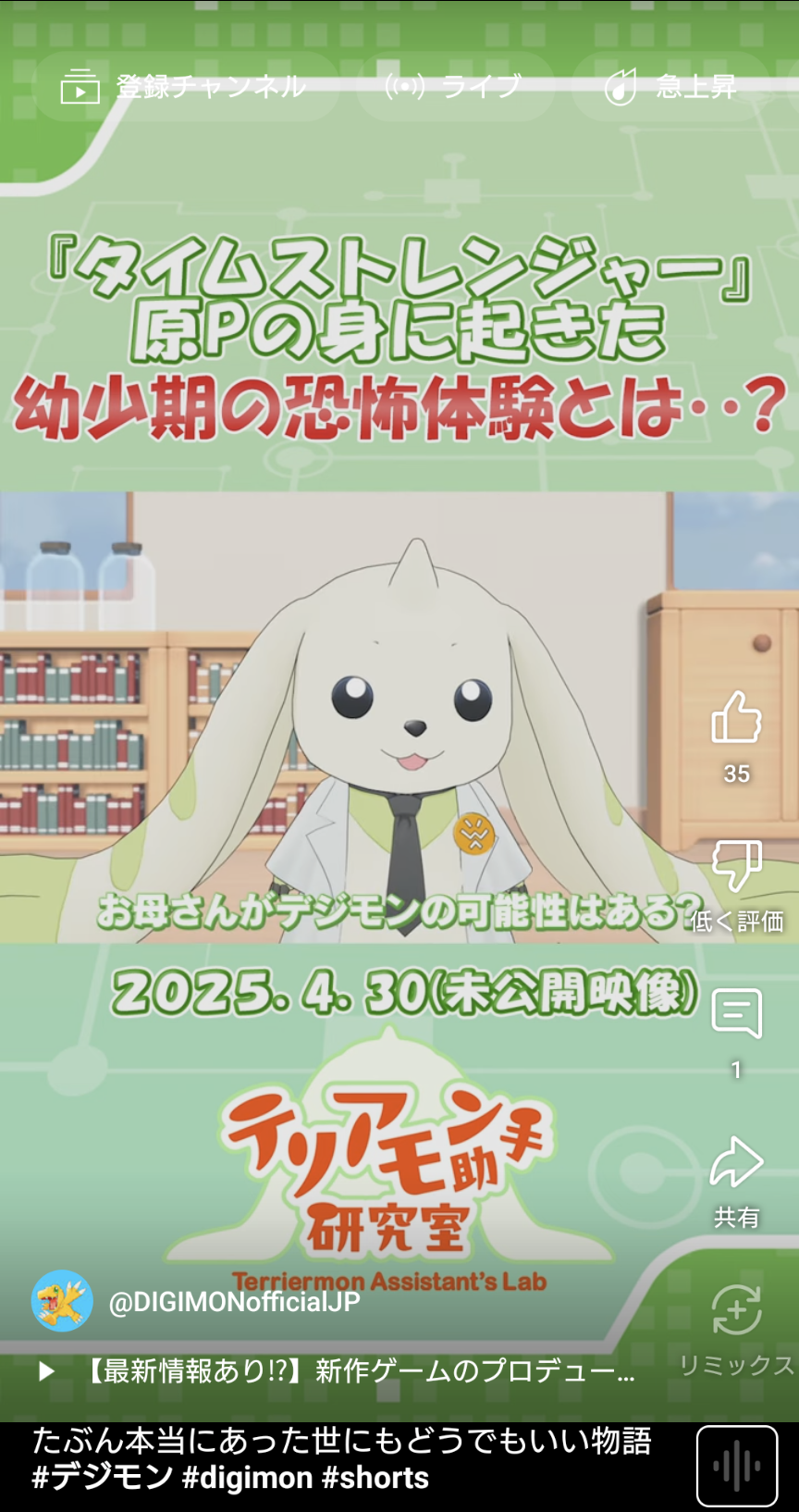Open the 急上昇 trending chip
The image size is (799, 1512).
(x=671, y=87)
